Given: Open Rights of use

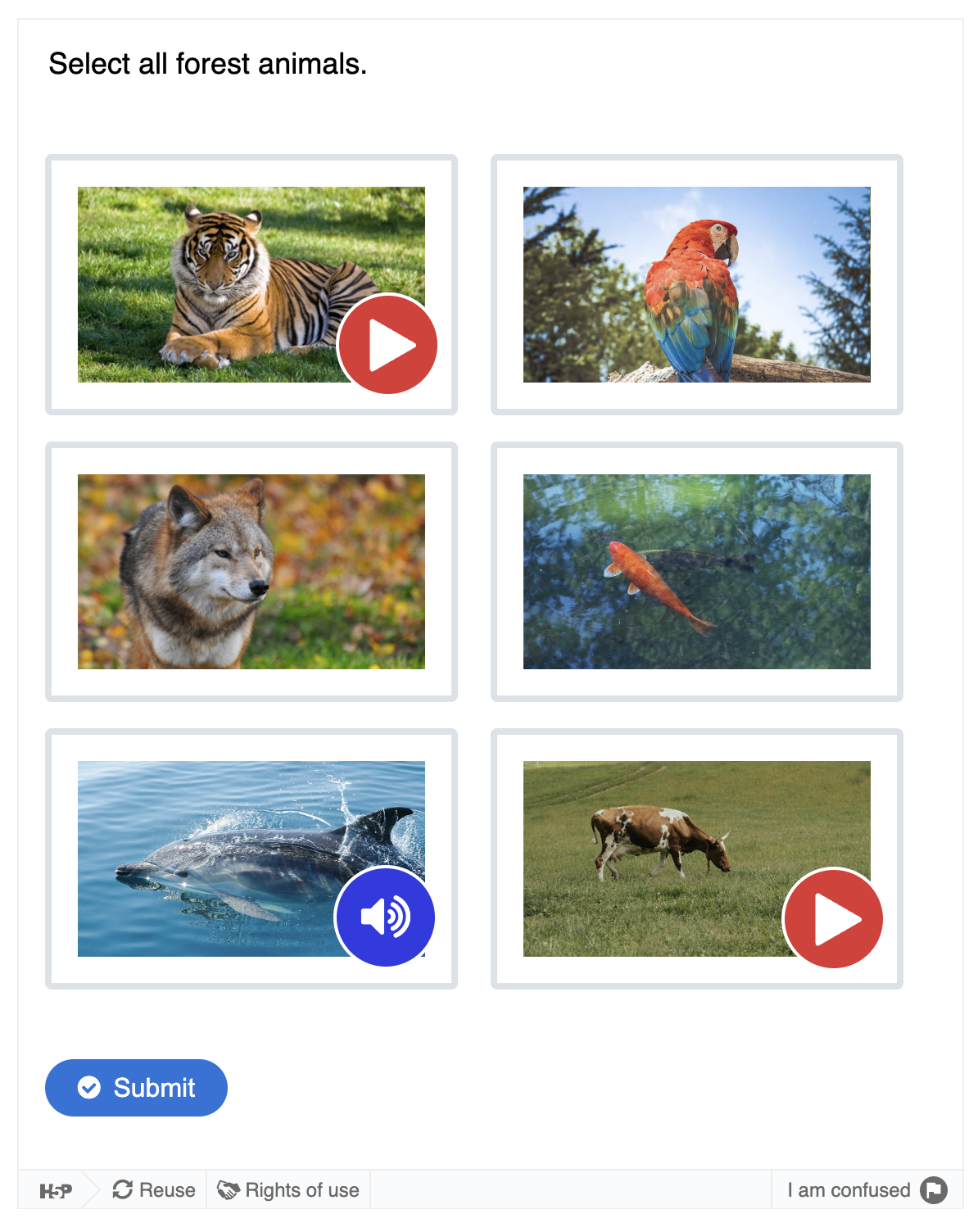Looking at the screenshot, I should point(288,1189).
